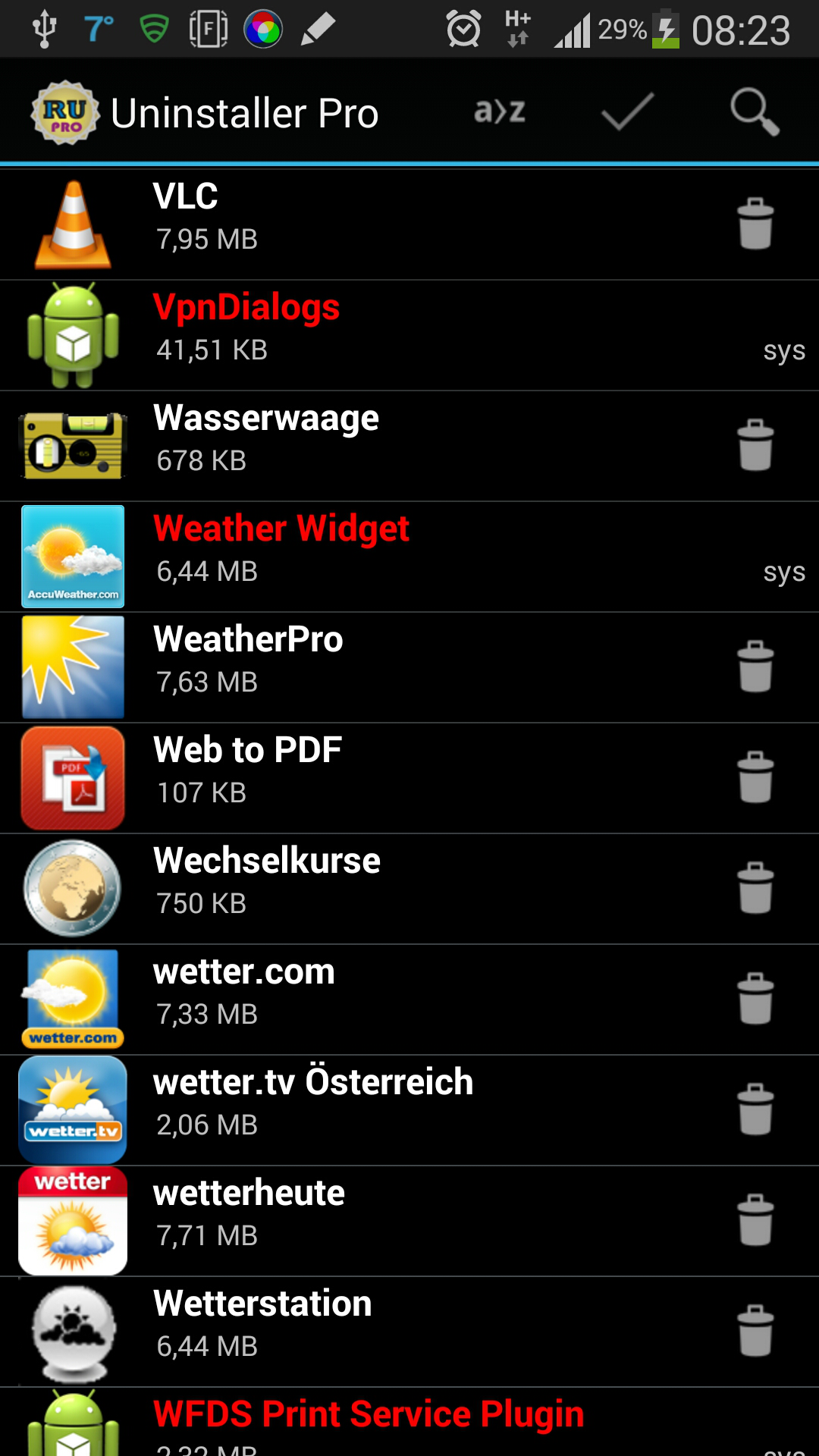
Task: Tap the checkmark to select apps
Action: (627, 112)
